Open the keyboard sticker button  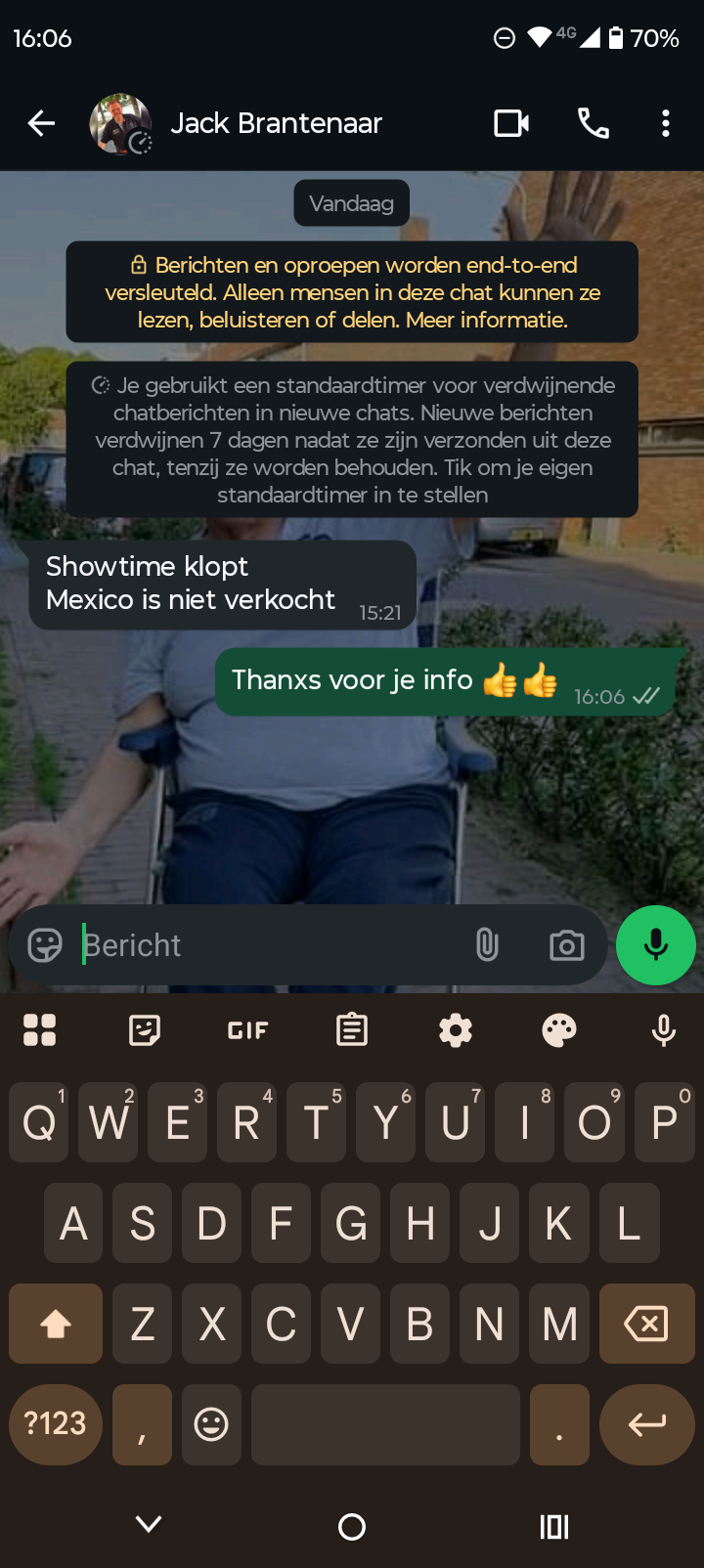(145, 1030)
